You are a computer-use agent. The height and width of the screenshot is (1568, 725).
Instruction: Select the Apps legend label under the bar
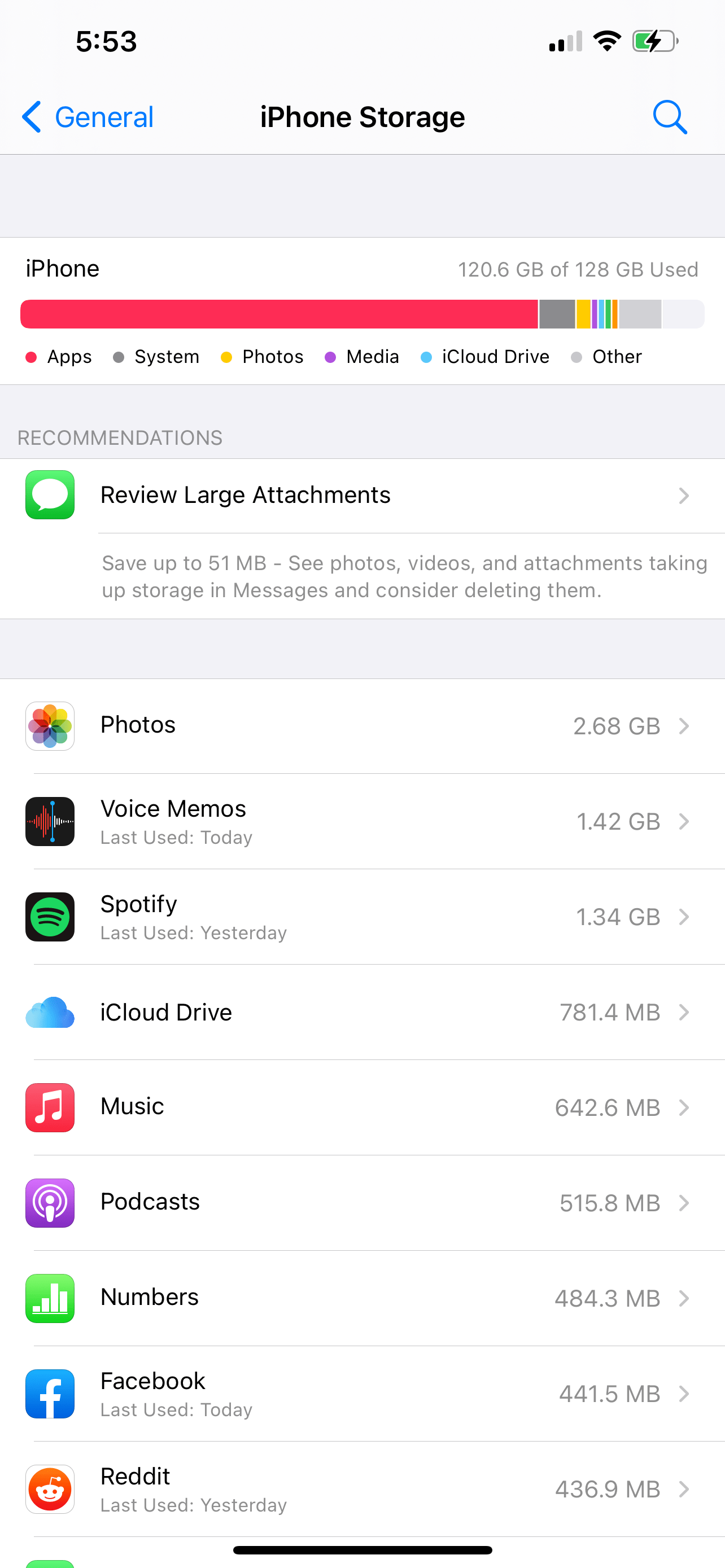point(59,357)
